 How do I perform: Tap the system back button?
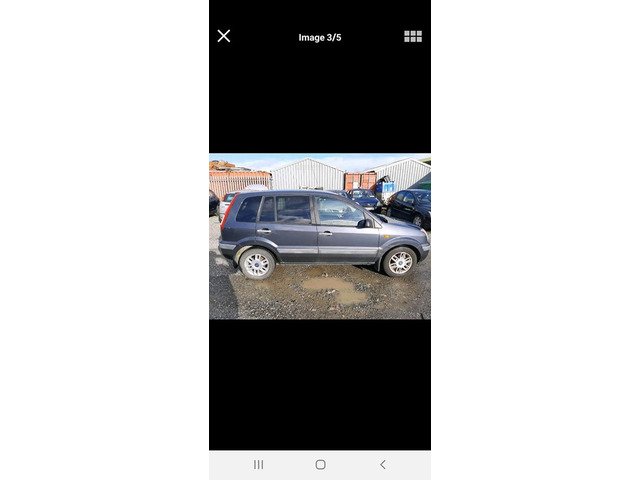[x=382, y=465]
